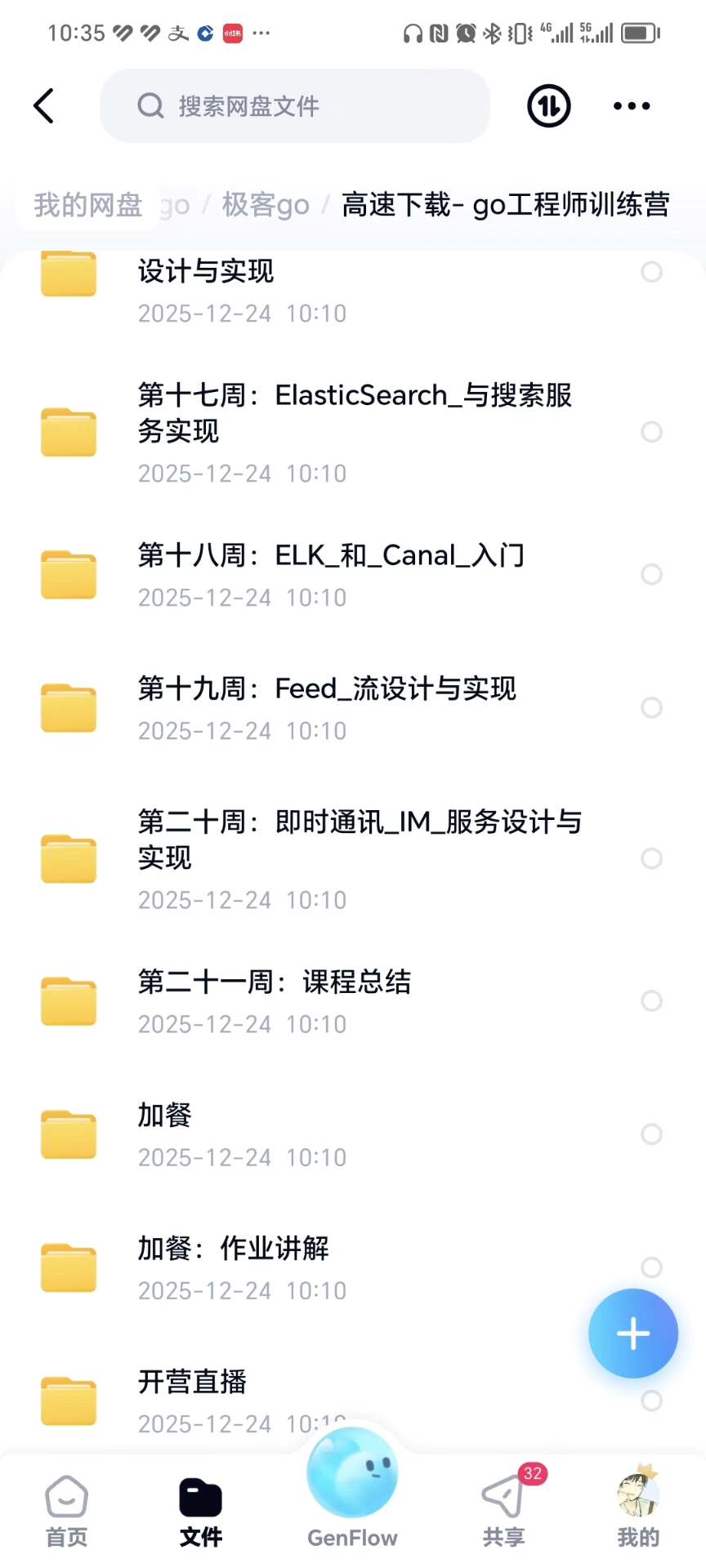
Task: Tap the 搜索网盘文件 search box
Action: [x=294, y=106]
